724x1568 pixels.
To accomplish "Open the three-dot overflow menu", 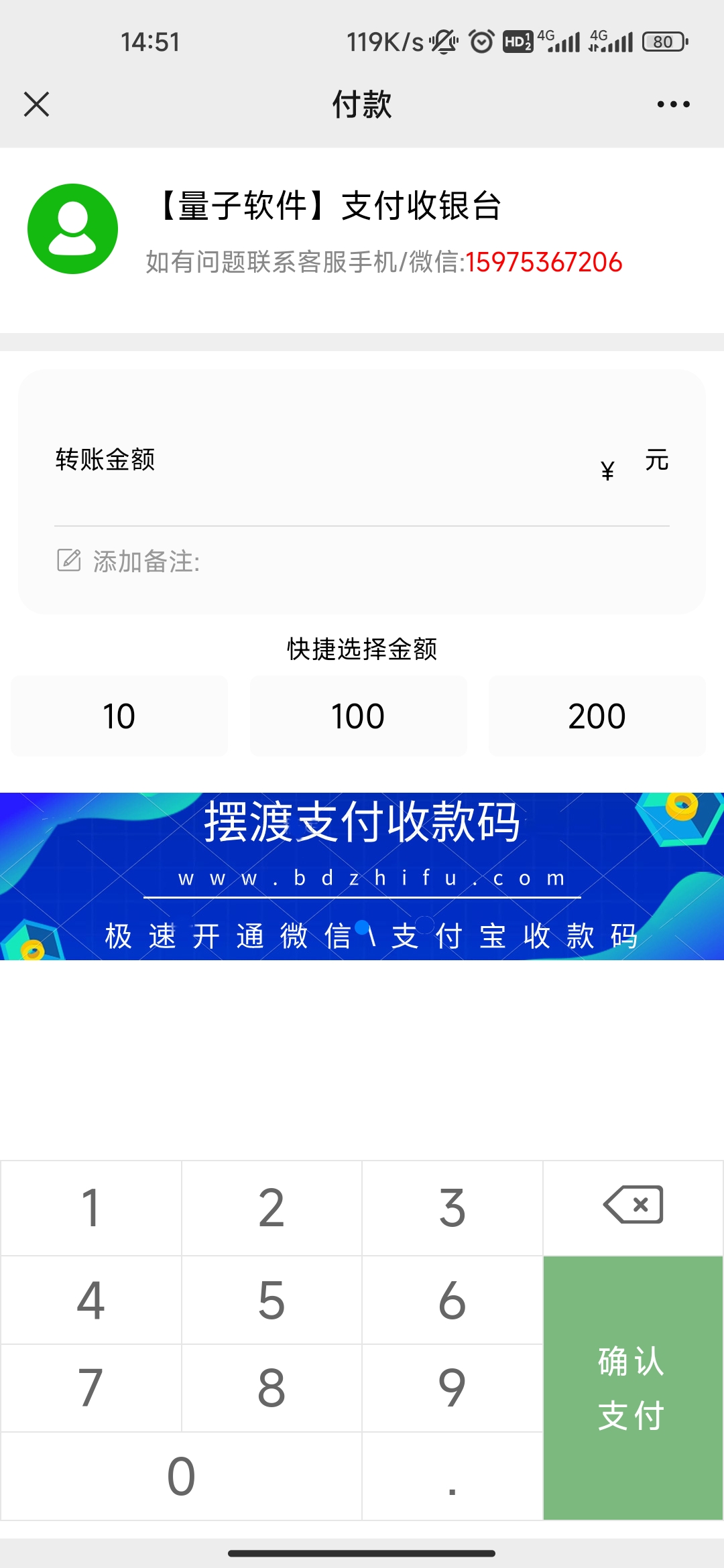I will (673, 105).
